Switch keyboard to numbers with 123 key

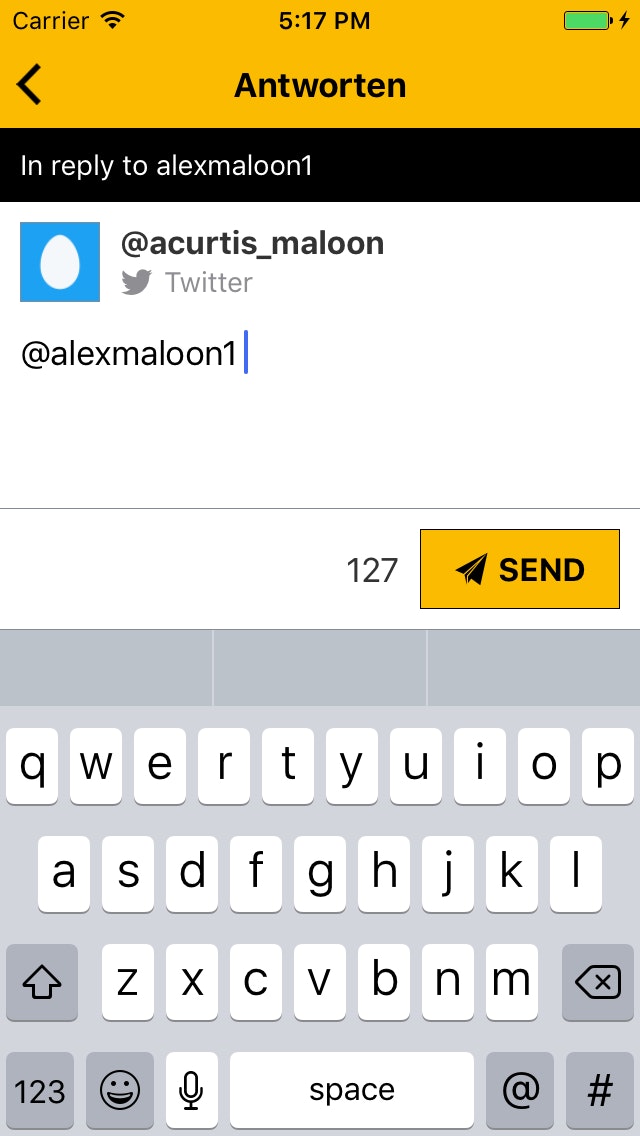(x=40, y=1090)
